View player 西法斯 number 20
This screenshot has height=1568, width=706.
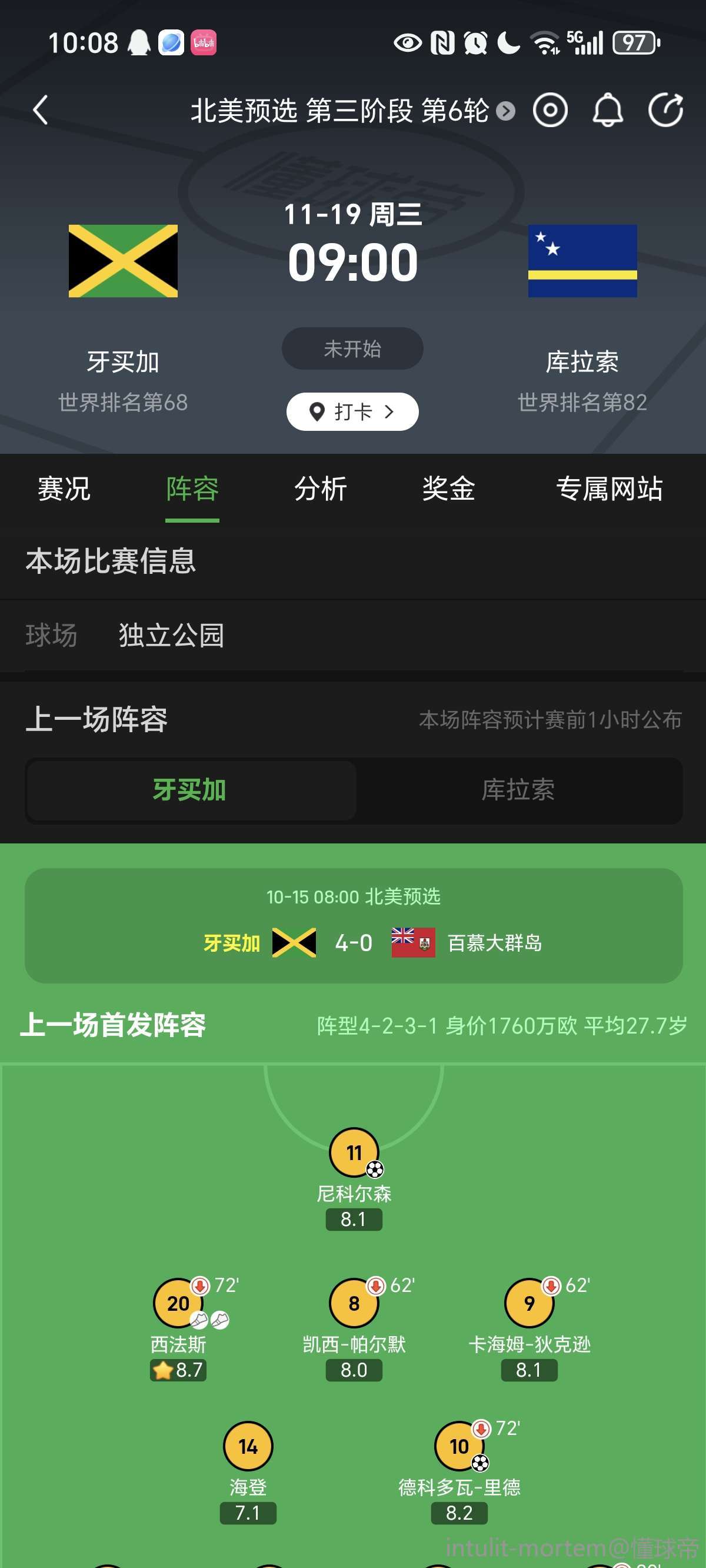178,1303
